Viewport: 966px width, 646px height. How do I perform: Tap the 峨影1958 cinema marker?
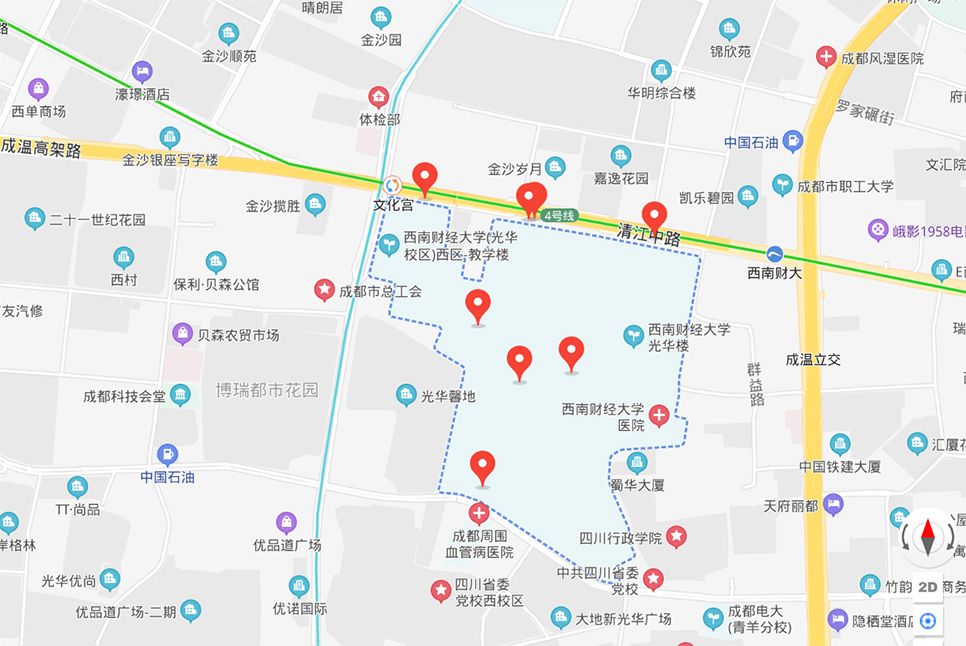click(x=878, y=230)
